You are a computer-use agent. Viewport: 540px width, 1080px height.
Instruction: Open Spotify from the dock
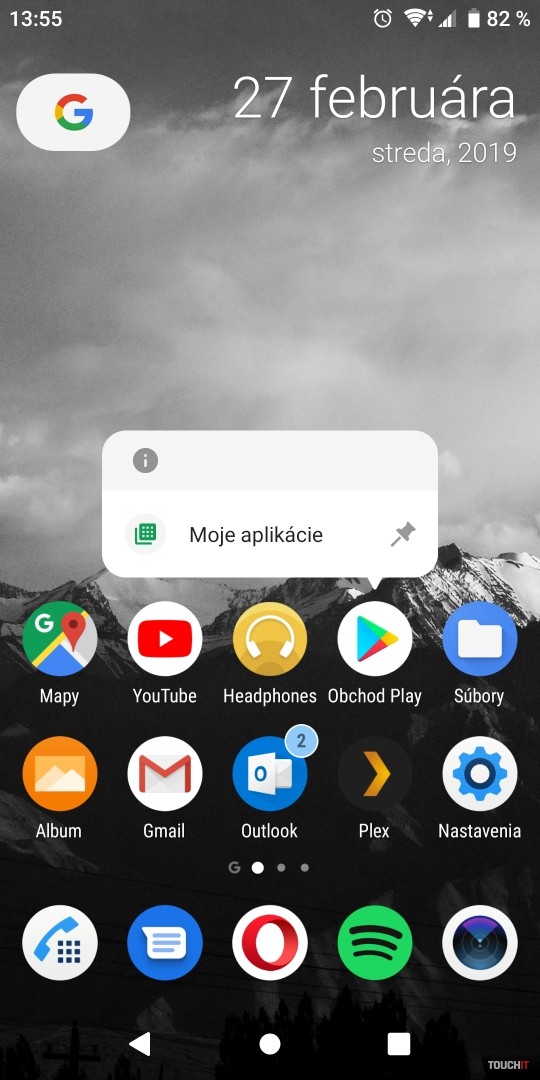[375, 942]
